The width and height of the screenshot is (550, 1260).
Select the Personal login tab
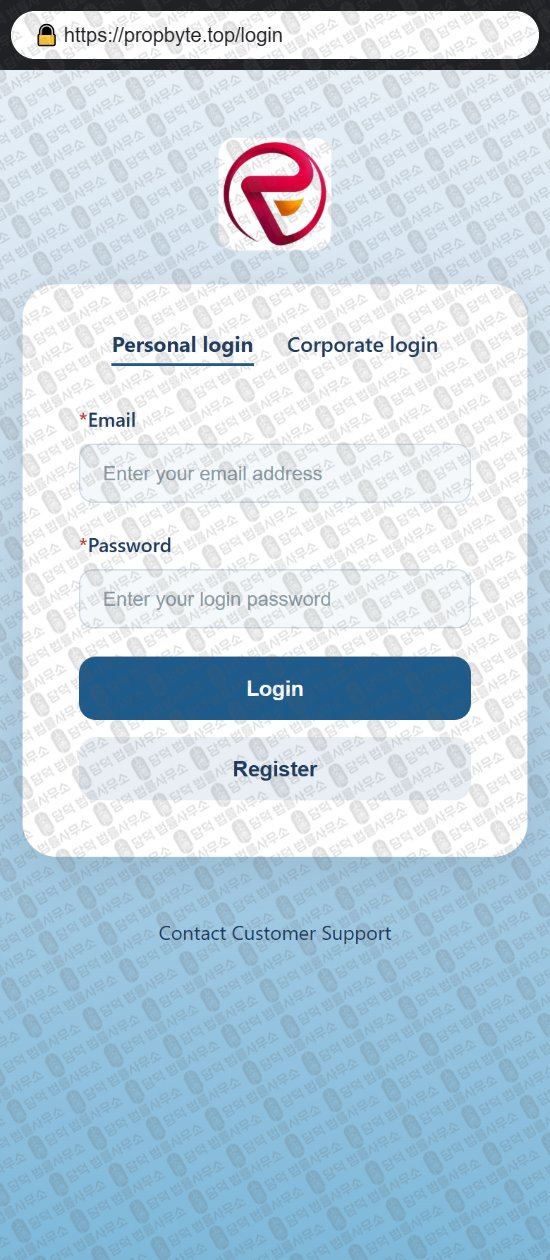pos(182,346)
